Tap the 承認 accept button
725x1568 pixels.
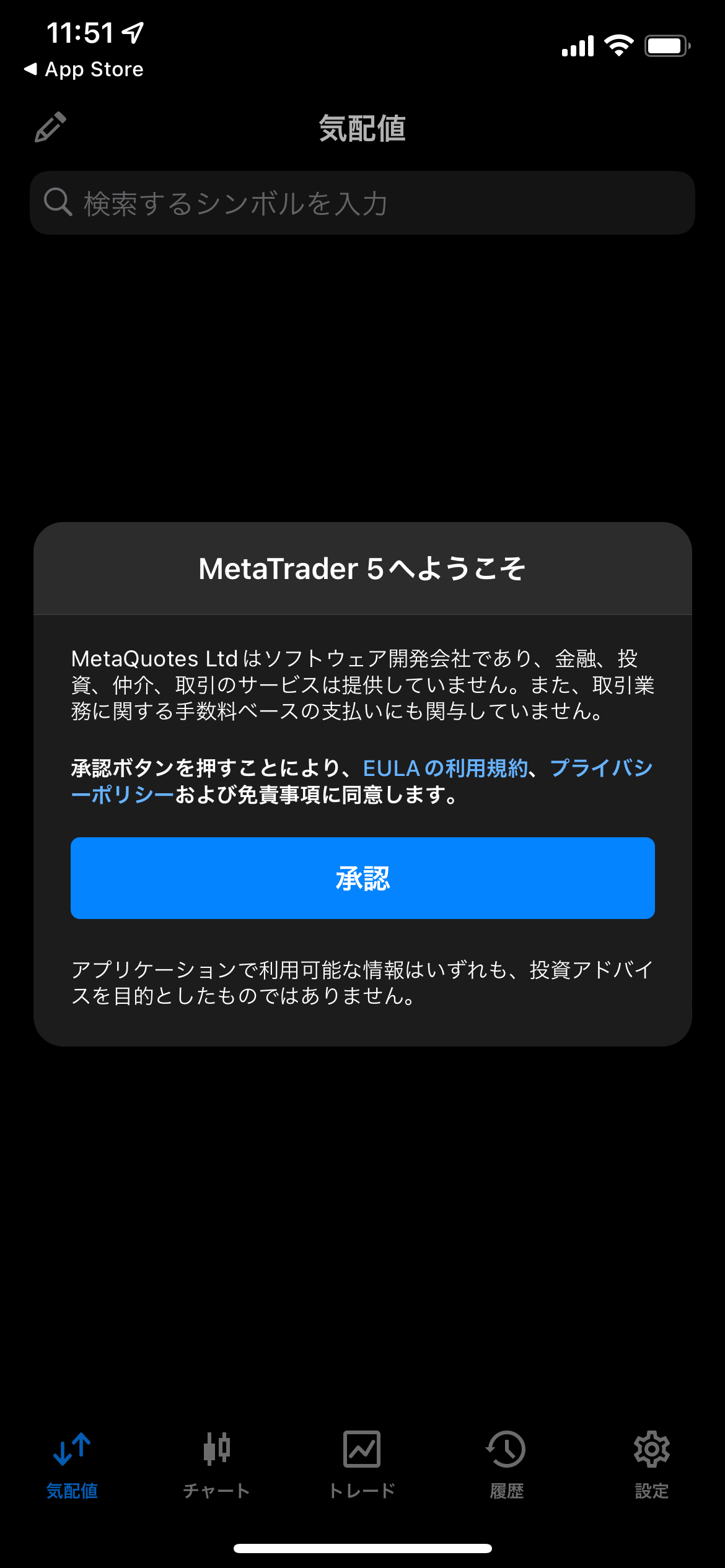(x=362, y=878)
